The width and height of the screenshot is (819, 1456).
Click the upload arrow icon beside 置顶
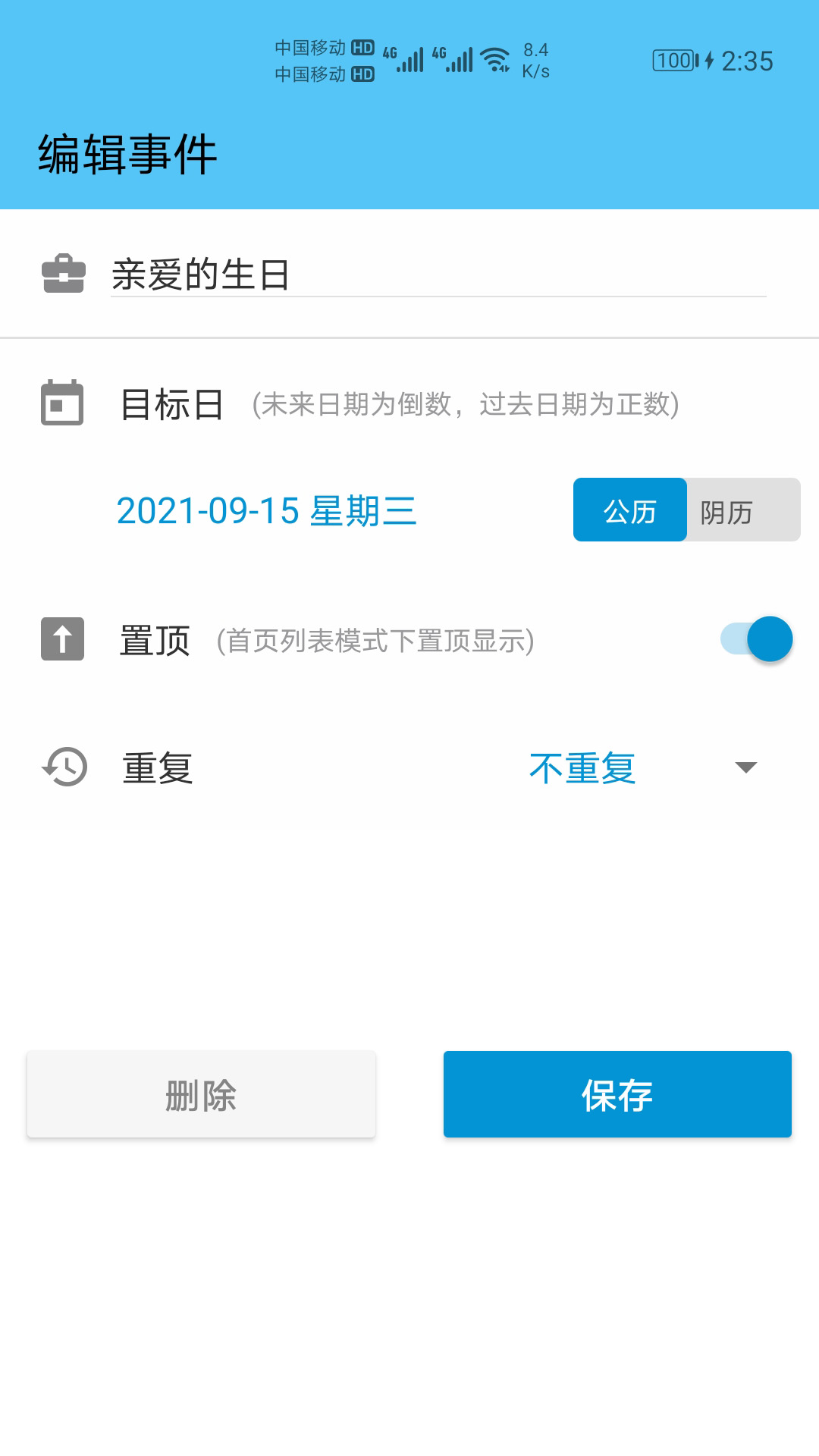tap(64, 639)
